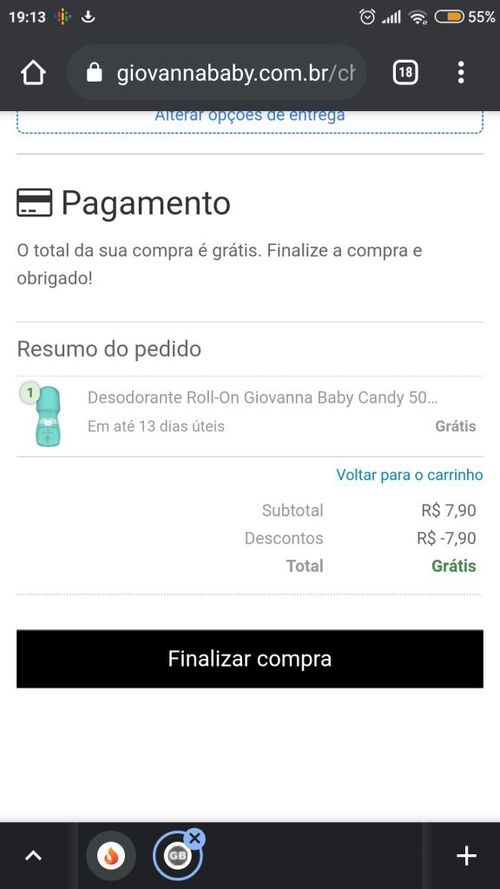Open the browser overflow menu
The image size is (500, 889).
click(x=461, y=73)
